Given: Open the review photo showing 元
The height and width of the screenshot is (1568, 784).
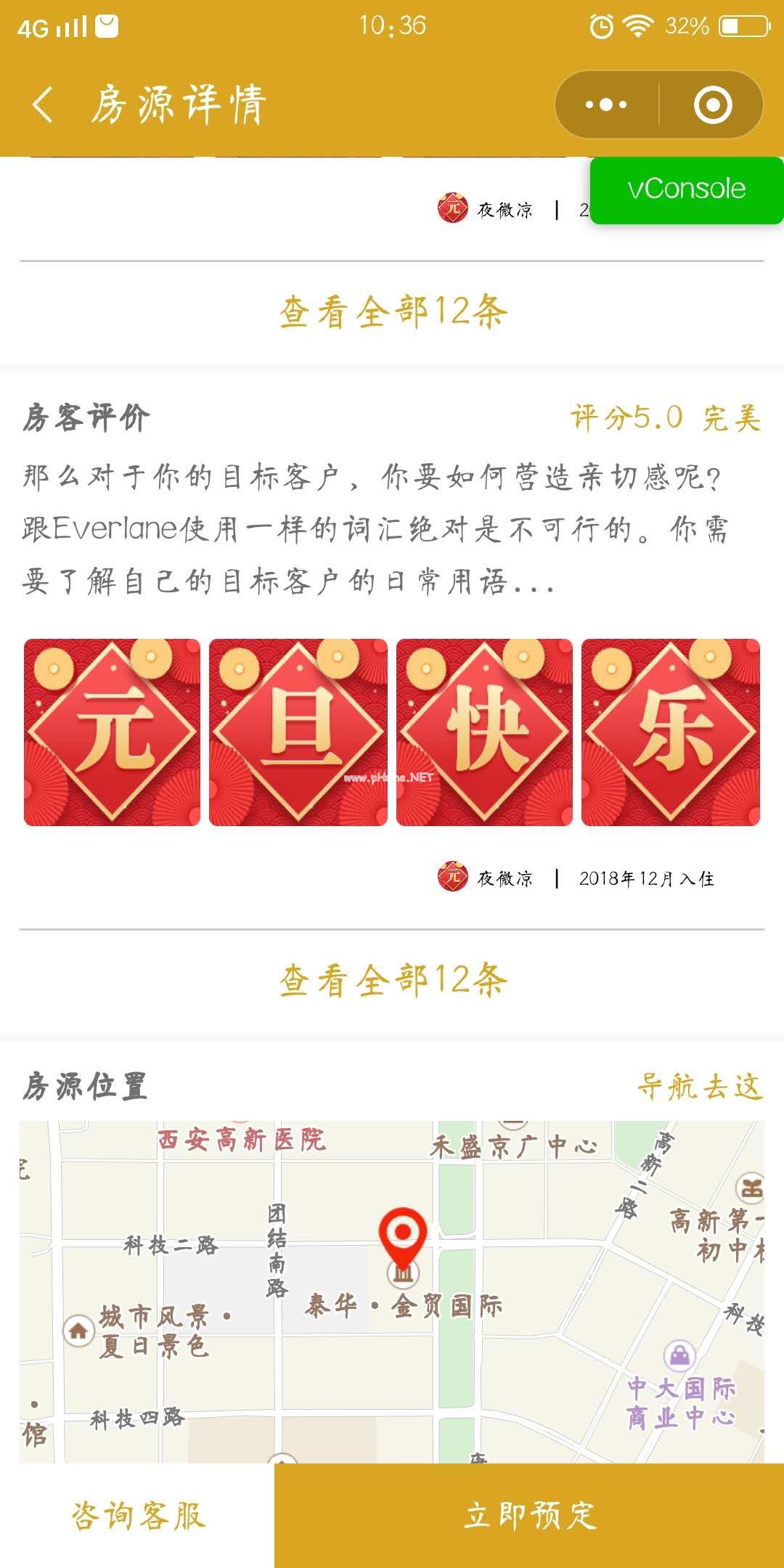Looking at the screenshot, I should coord(112,732).
